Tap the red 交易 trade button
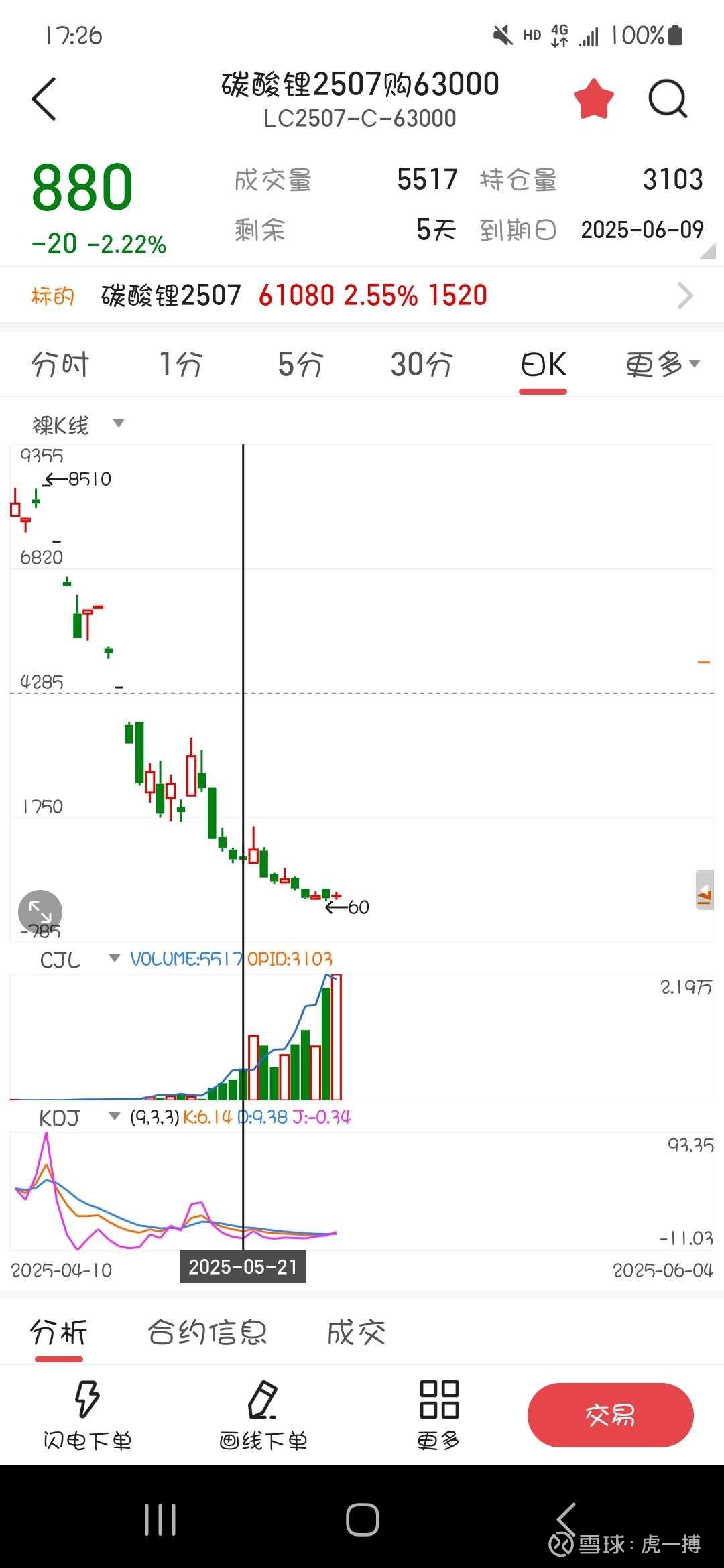This screenshot has height=1568, width=724. [610, 1415]
